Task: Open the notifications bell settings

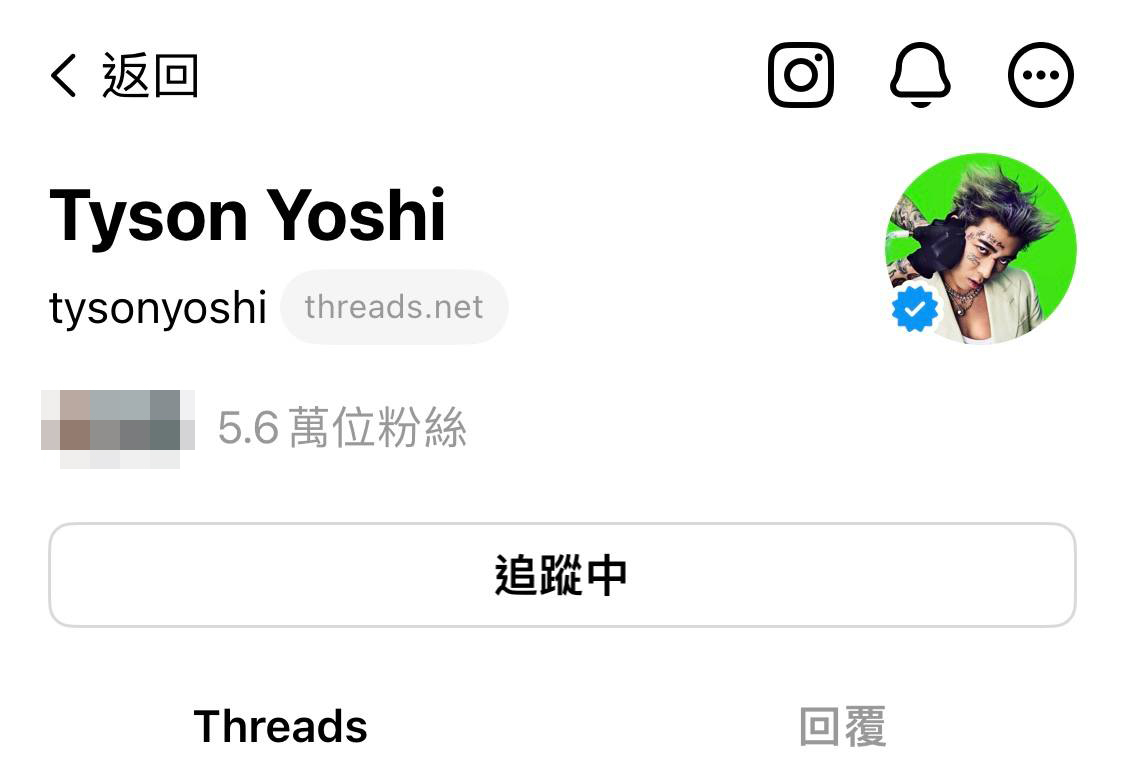Action: [x=920, y=75]
